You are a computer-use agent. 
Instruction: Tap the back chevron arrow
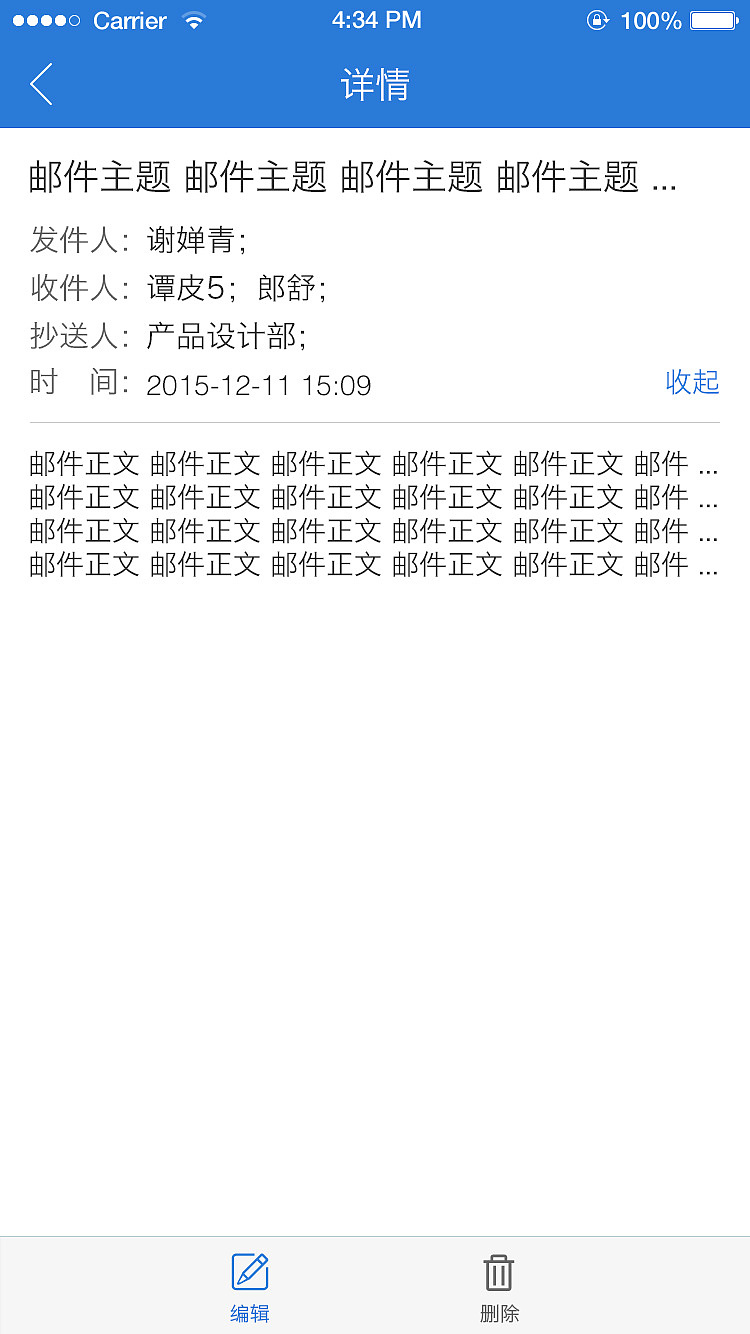[40, 85]
